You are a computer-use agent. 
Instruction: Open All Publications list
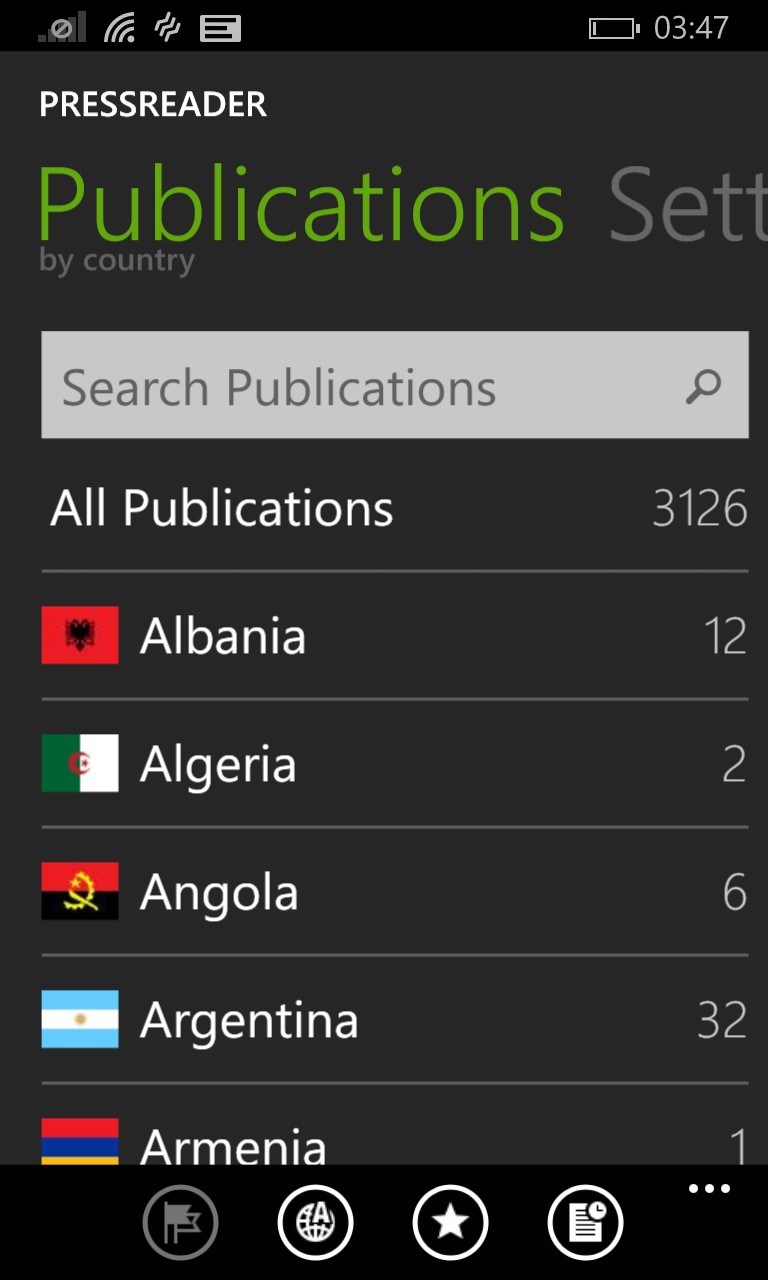tap(394, 508)
